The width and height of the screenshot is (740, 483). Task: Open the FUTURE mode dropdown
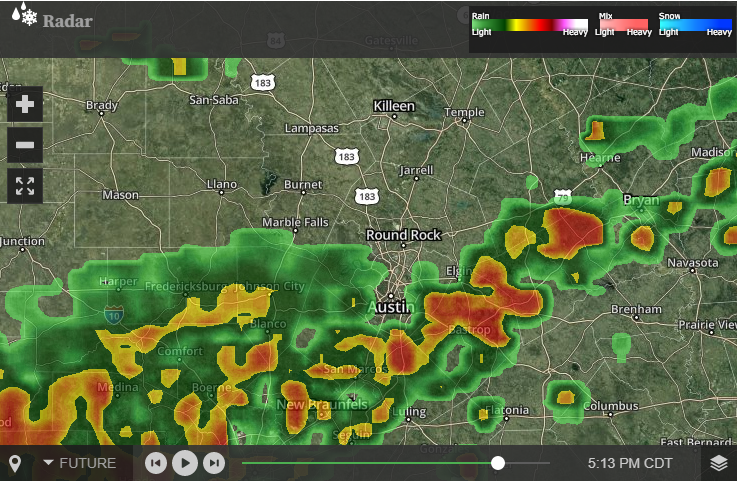point(80,463)
